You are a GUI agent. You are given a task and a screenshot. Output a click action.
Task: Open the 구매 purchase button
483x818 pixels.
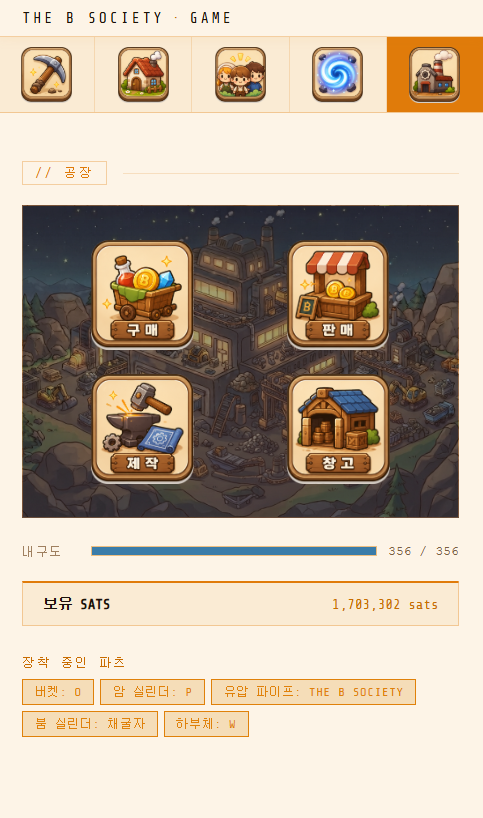(x=142, y=294)
